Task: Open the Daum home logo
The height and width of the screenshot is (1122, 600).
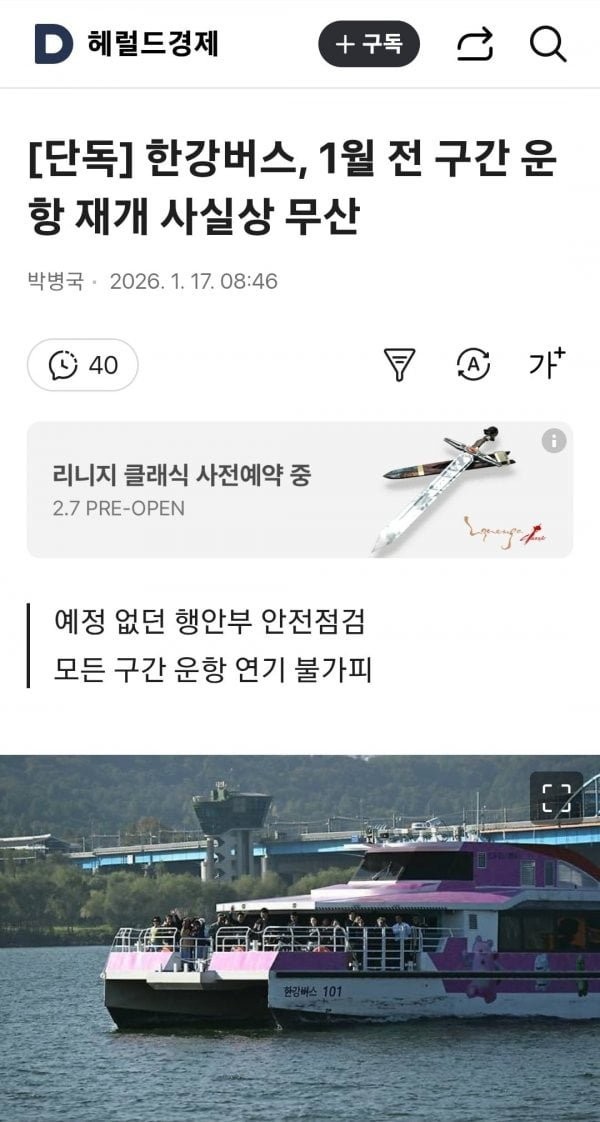Action: (53, 44)
